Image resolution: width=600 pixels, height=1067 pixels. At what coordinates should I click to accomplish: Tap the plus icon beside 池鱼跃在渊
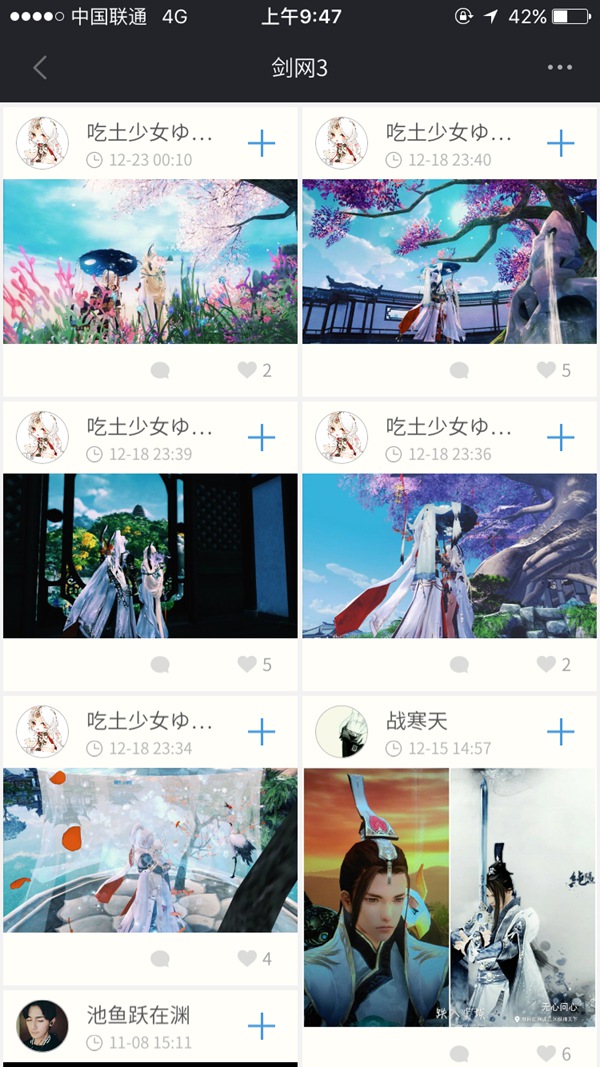(x=261, y=1026)
